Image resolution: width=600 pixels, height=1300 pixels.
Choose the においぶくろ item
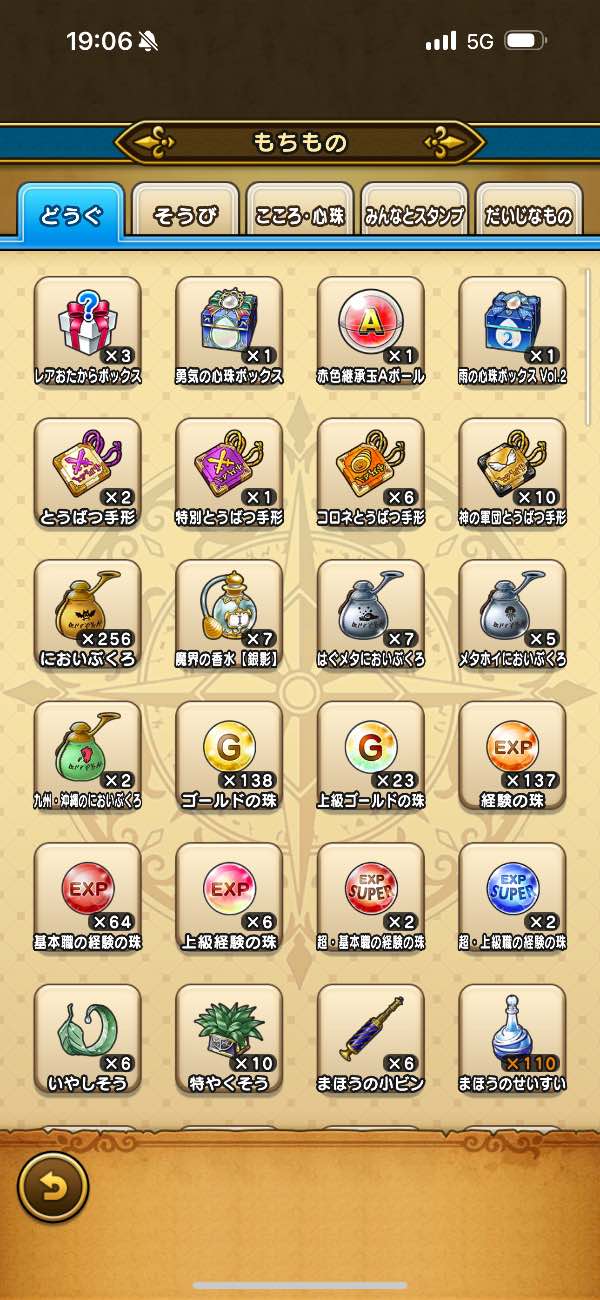click(x=87, y=612)
